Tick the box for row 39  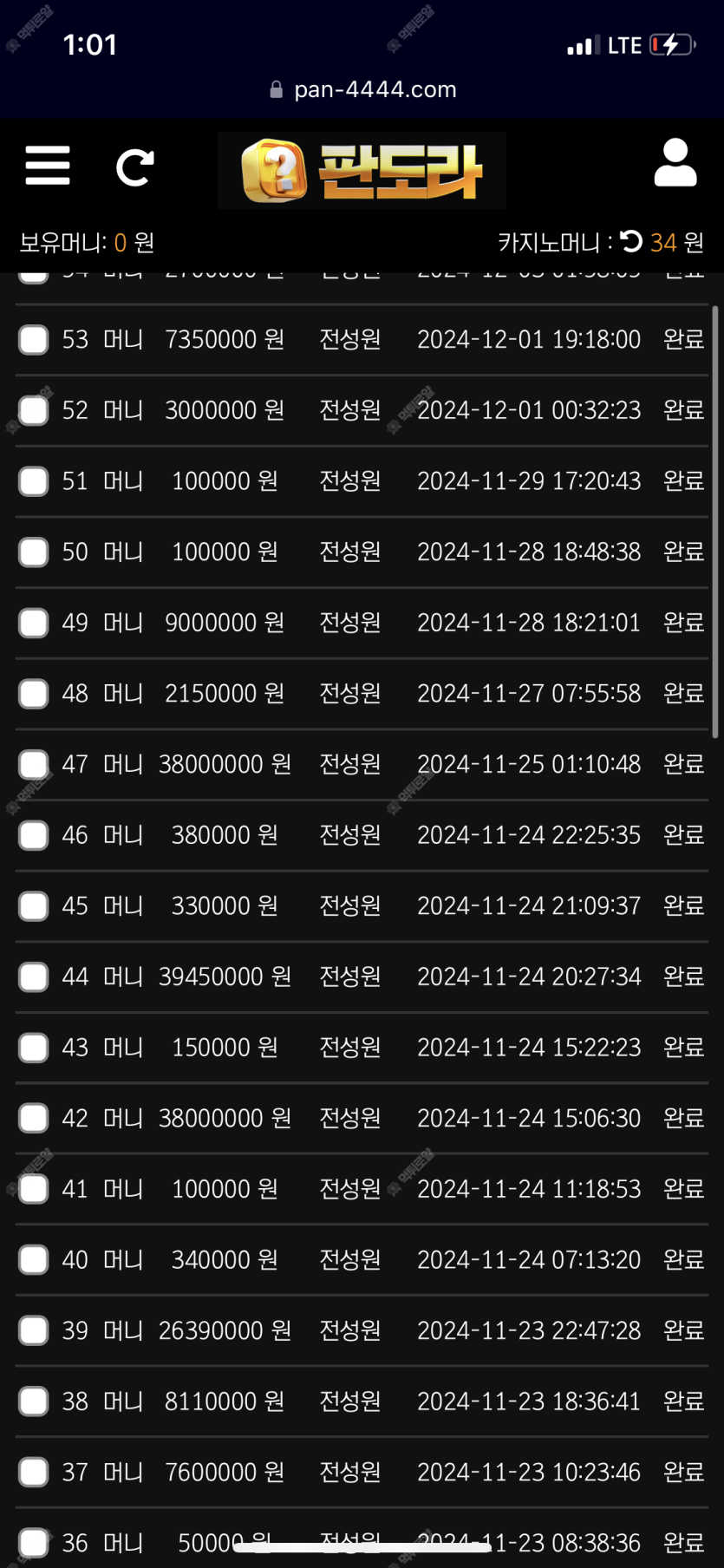pos(34,1330)
